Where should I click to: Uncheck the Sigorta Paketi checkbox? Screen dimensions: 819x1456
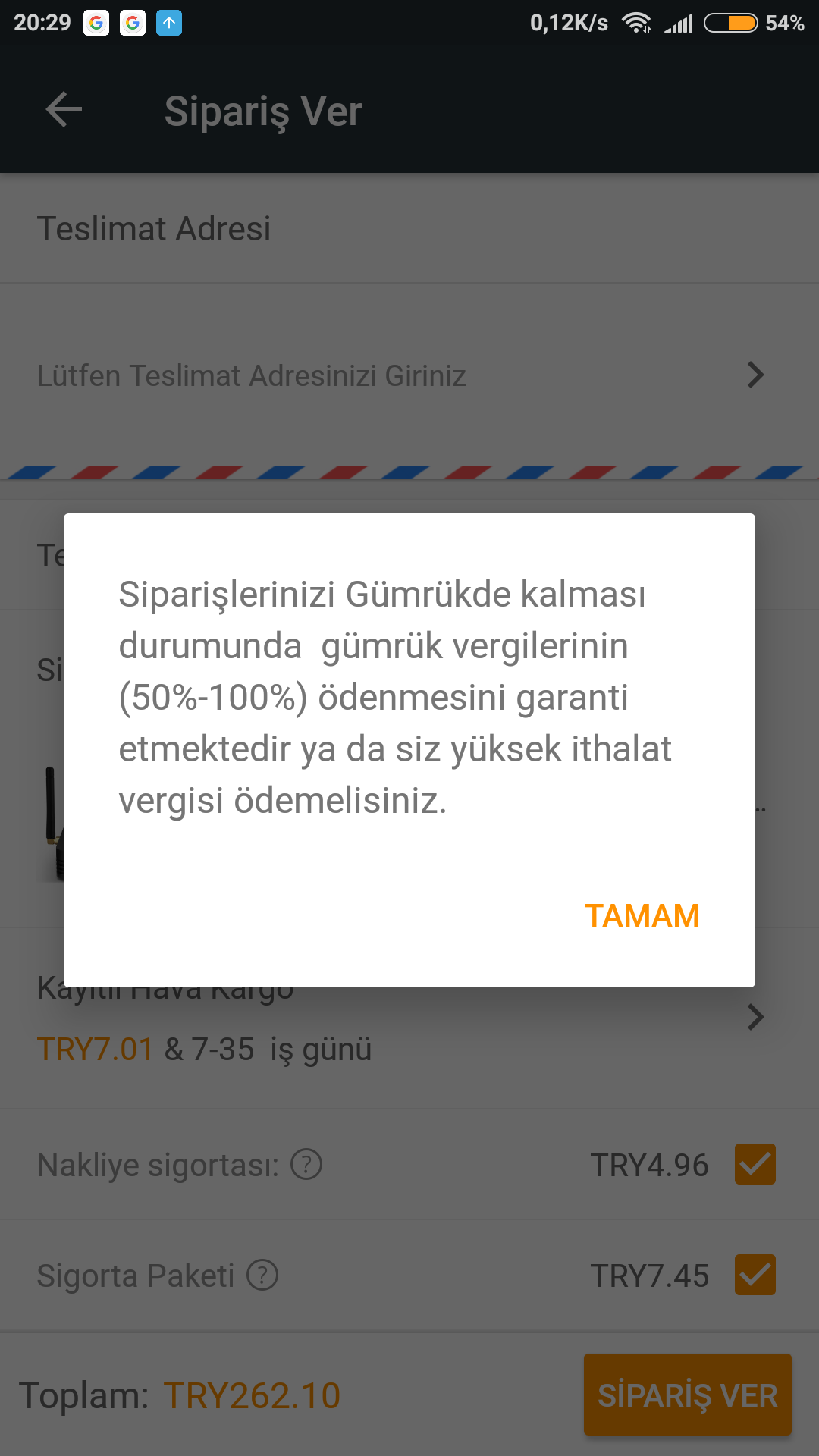pyautogui.click(x=755, y=1275)
